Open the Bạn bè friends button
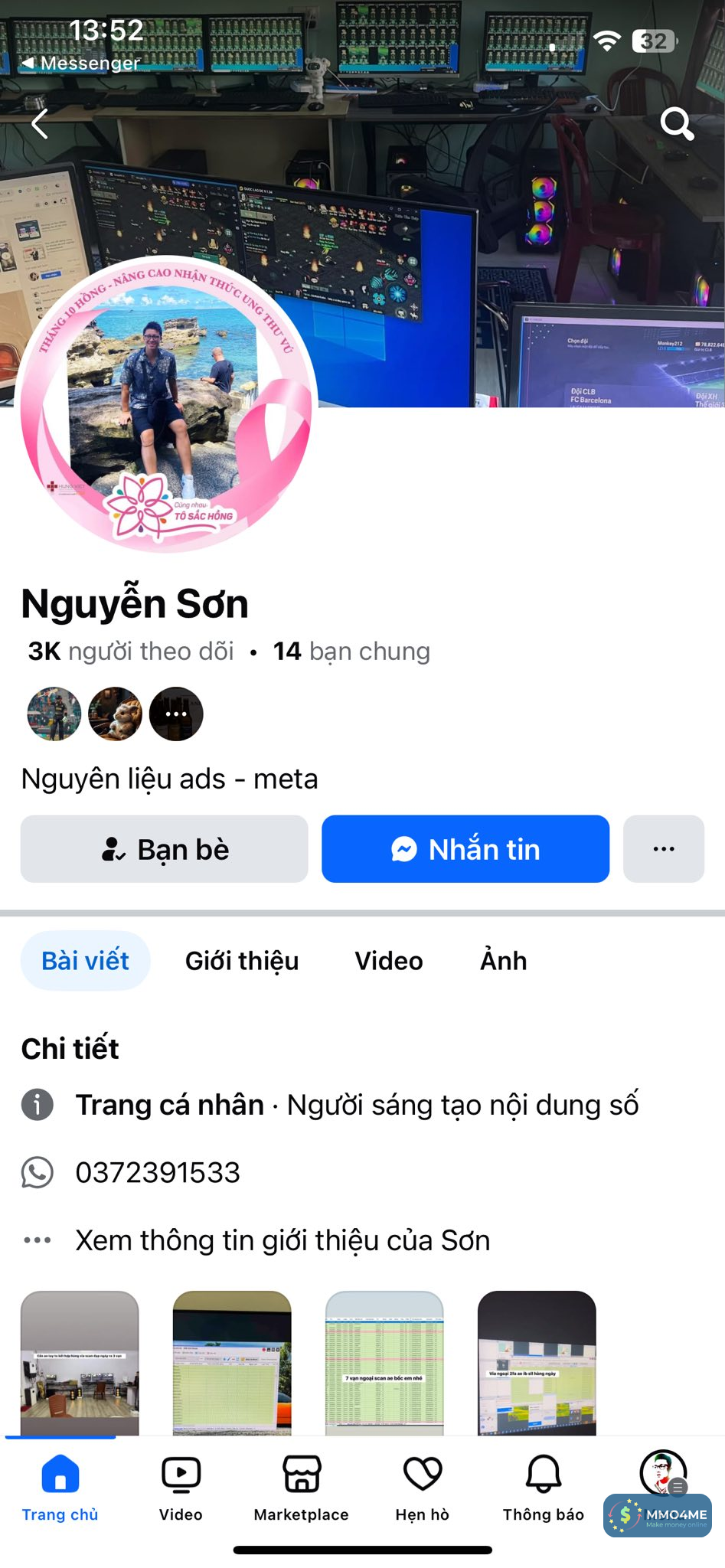 165,849
